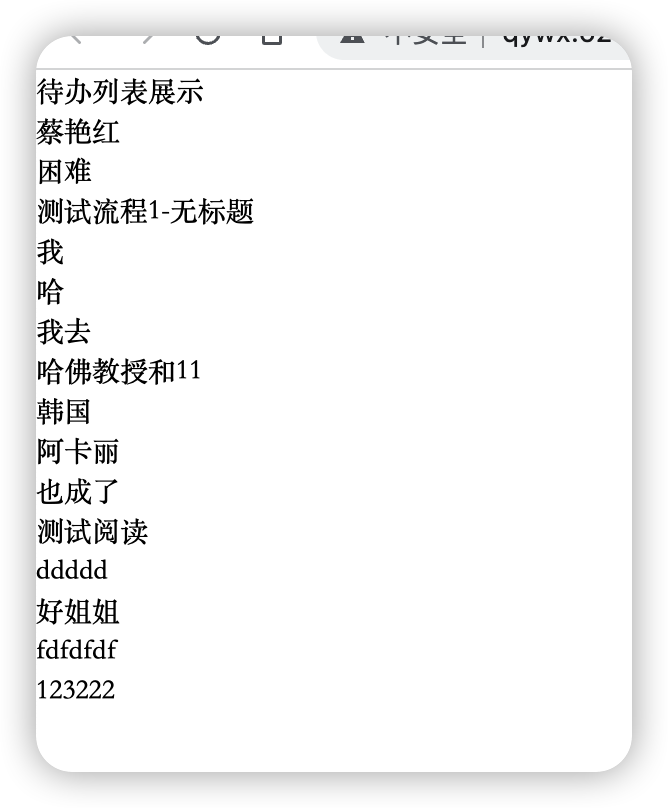This screenshot has height=808, width=668.
Task: Tap the fdfdfdf row
Action: coord(76,651)
